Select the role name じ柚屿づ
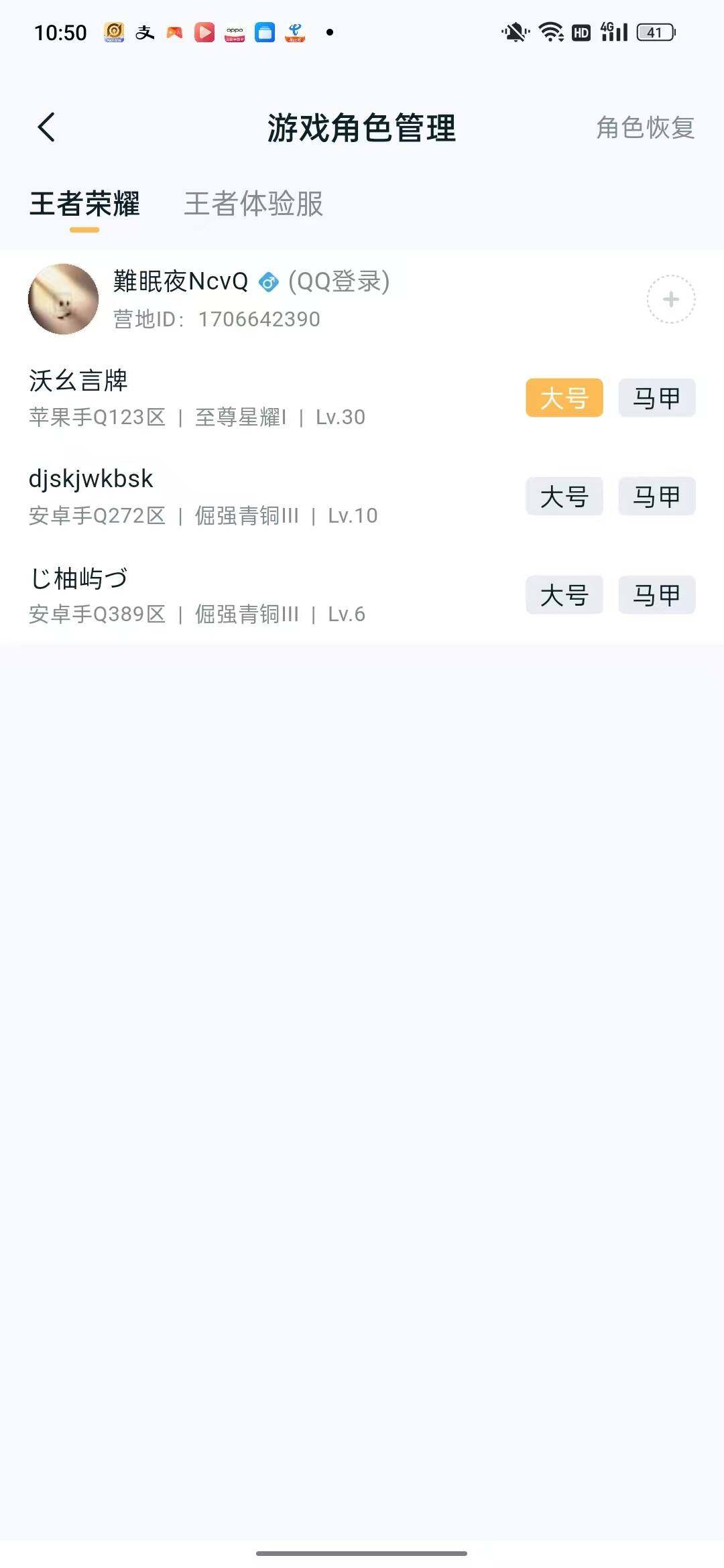 [80, 578]
